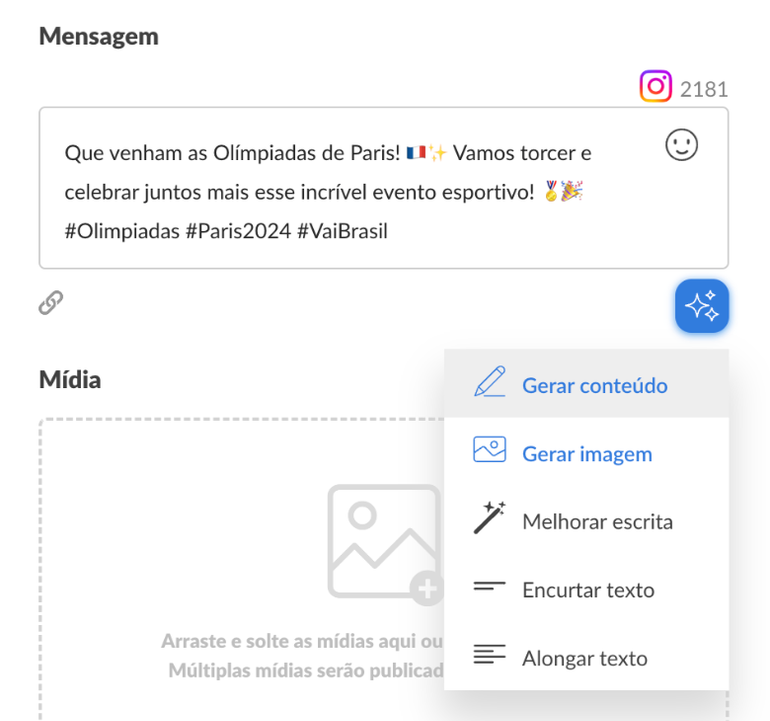Choose Encurtar texto
This screenshot has width=770, height=721.
588,590
